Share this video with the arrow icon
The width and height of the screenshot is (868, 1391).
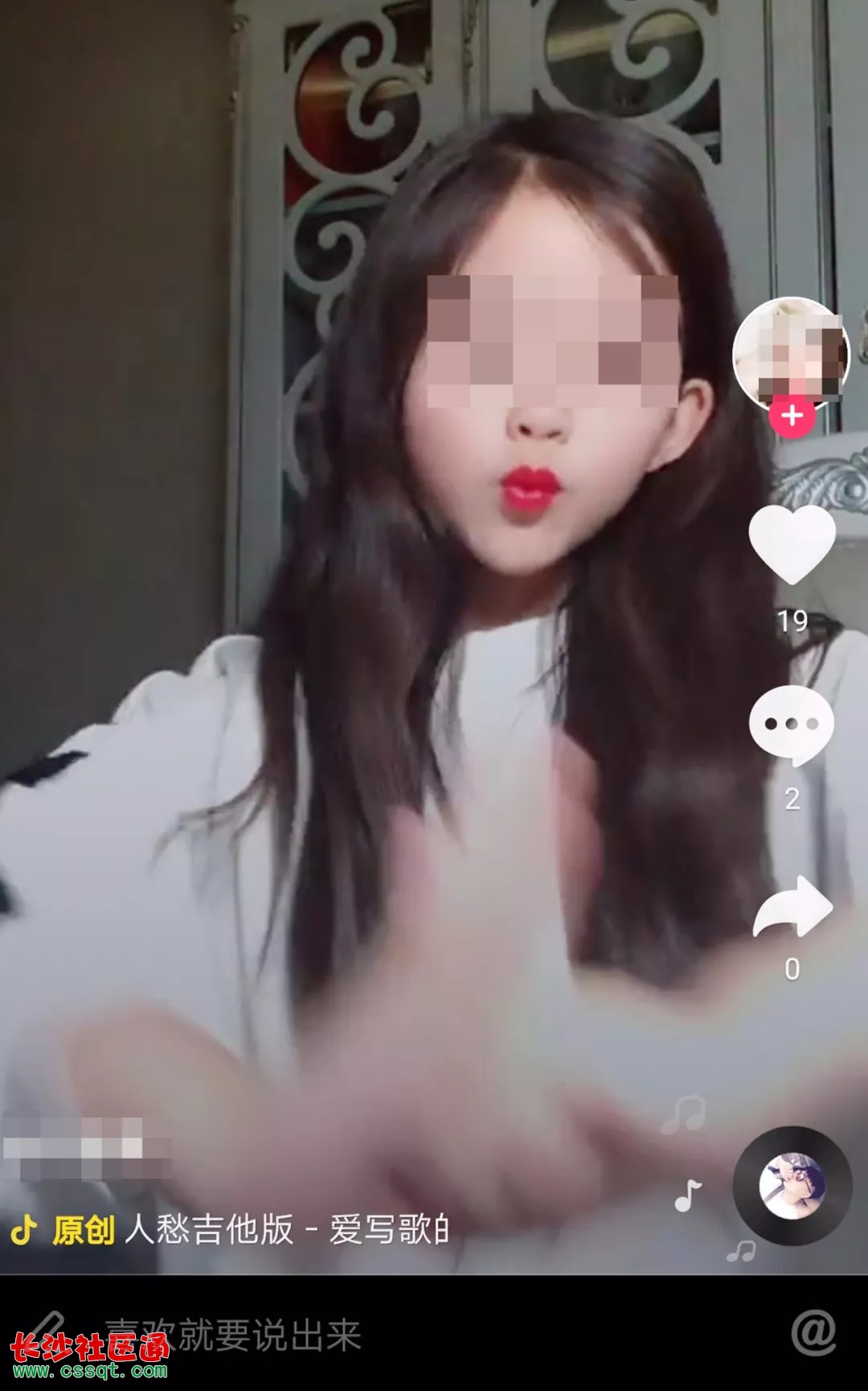(792, 908)
